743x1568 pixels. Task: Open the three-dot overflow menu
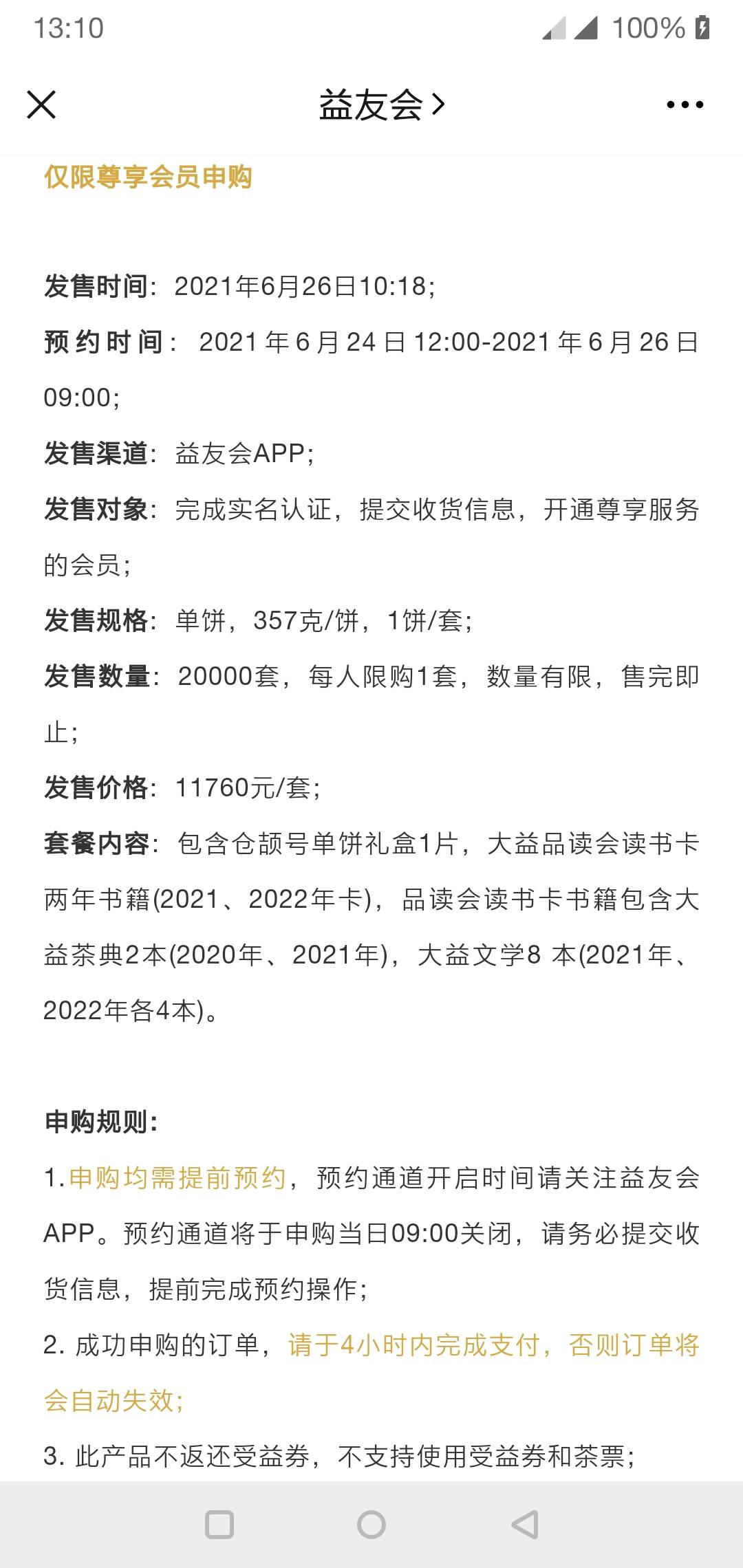click(685, 105)
